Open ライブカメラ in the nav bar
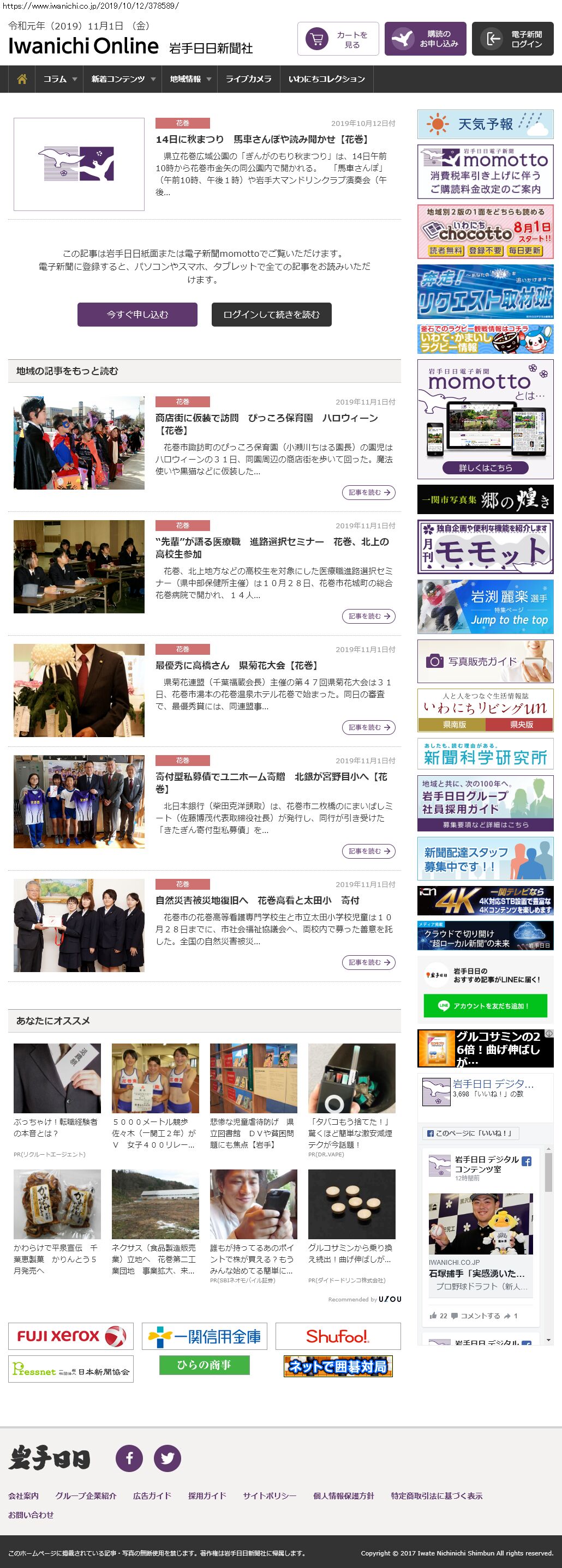 [248, 79]
